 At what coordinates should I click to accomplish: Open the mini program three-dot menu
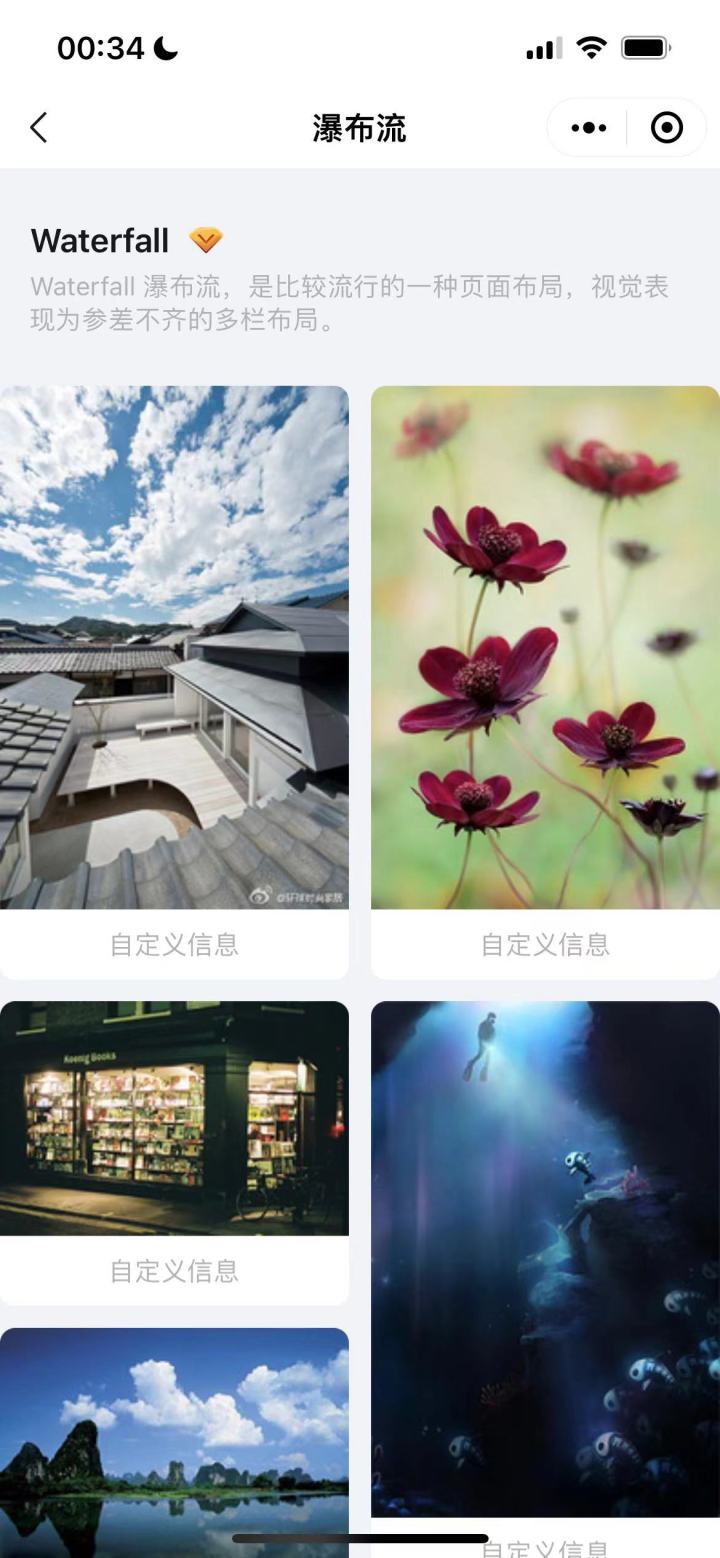(588, 128)
